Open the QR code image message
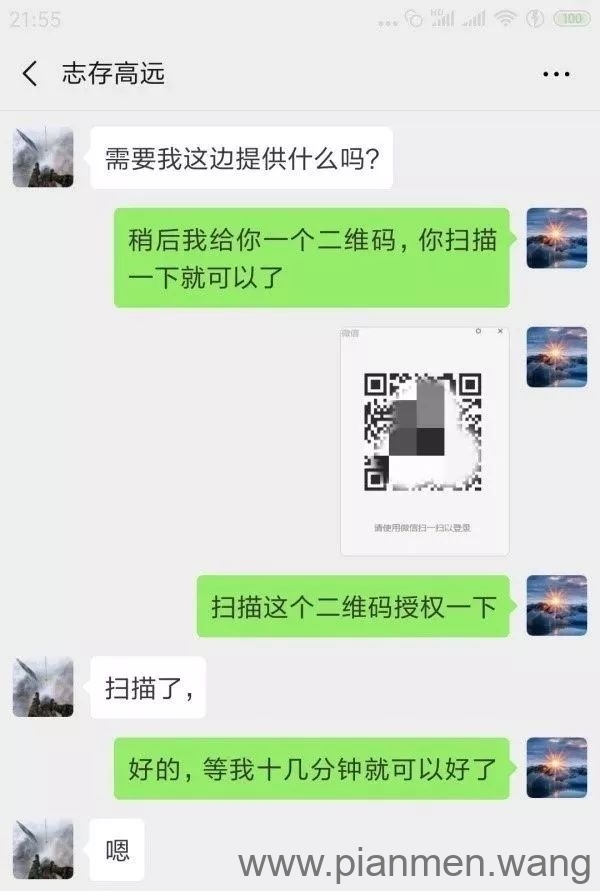Image resolution: width=600 pixels, height=891 pixels. pyautogui.click(x=424, y=441)
